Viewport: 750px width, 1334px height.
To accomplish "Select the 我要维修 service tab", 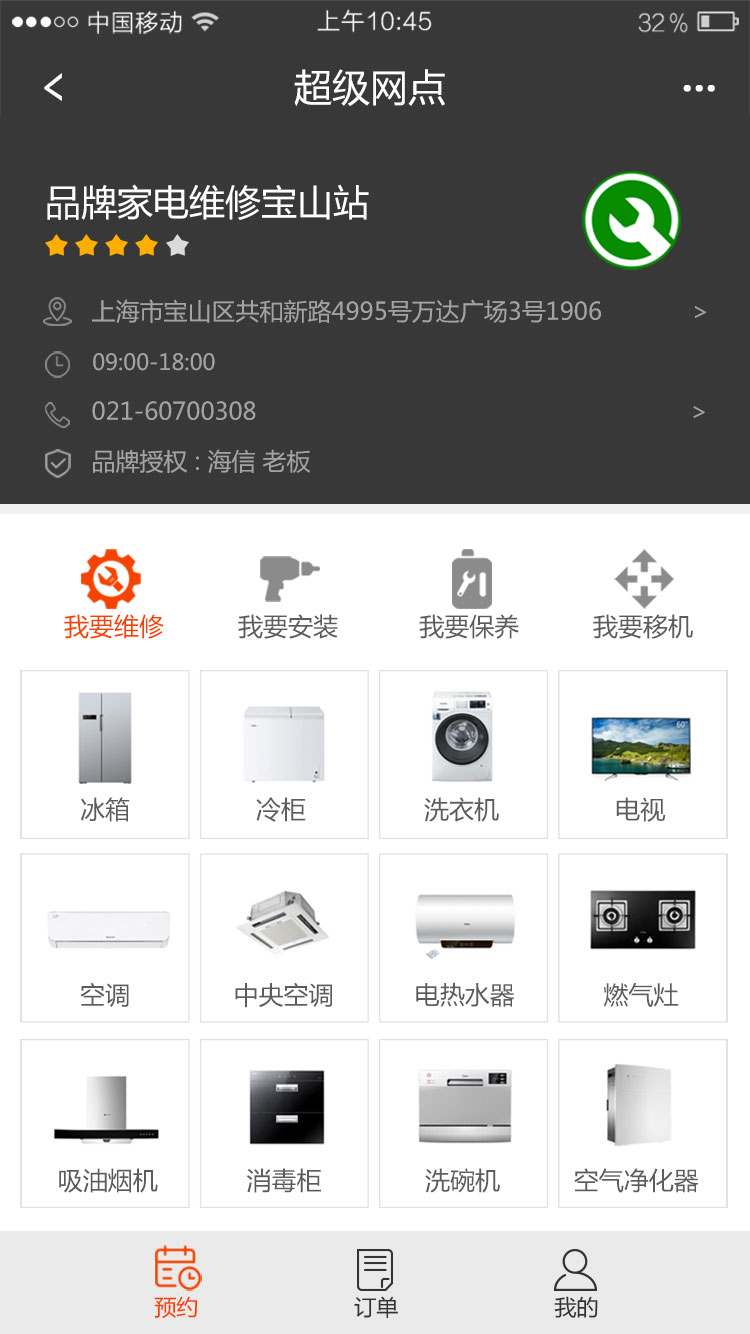I will pyautogui.click(x=113, y=595).
